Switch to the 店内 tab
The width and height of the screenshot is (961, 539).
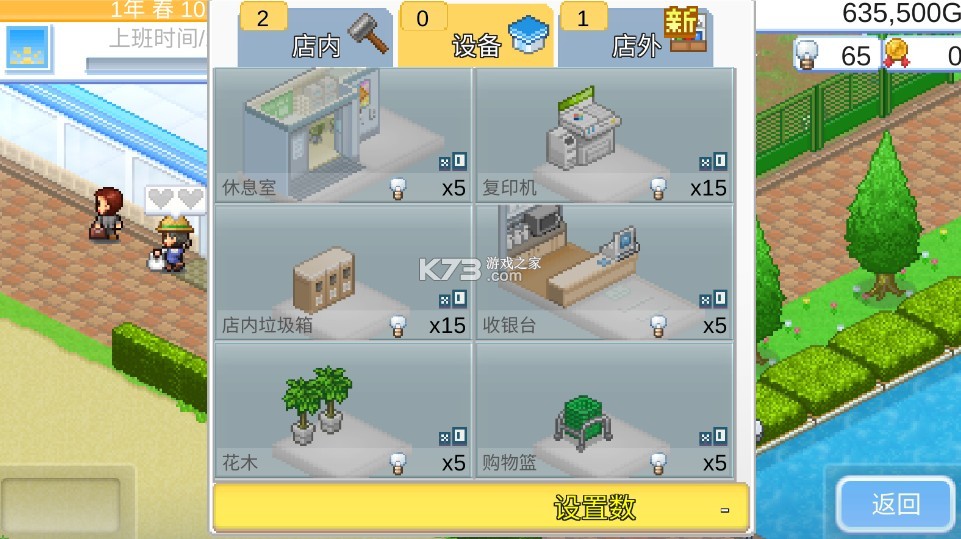click(x=315, y=40)
